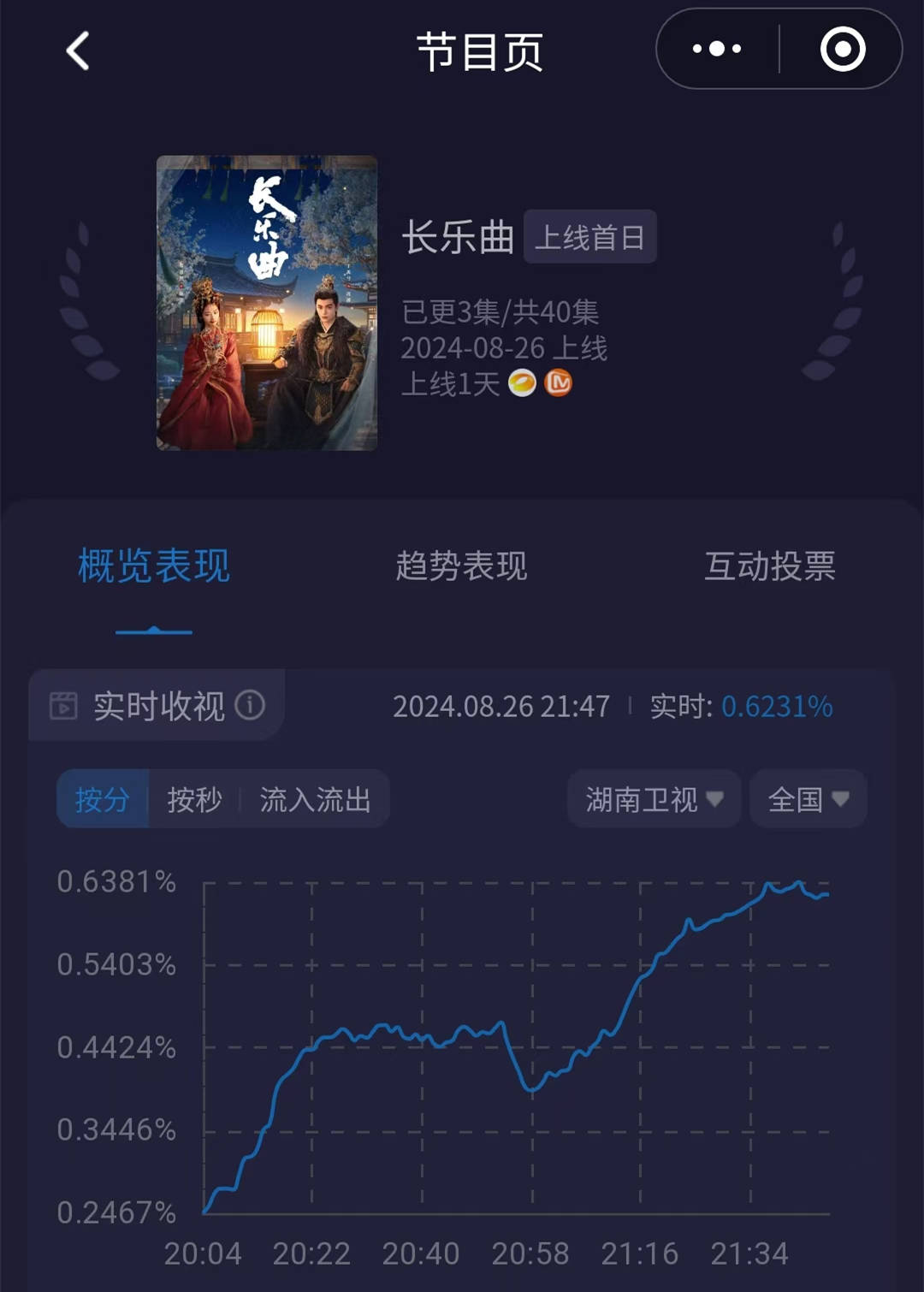Close the mini program with the circle button
Viewport: 924px width, 1292px height.
point(843,49)
